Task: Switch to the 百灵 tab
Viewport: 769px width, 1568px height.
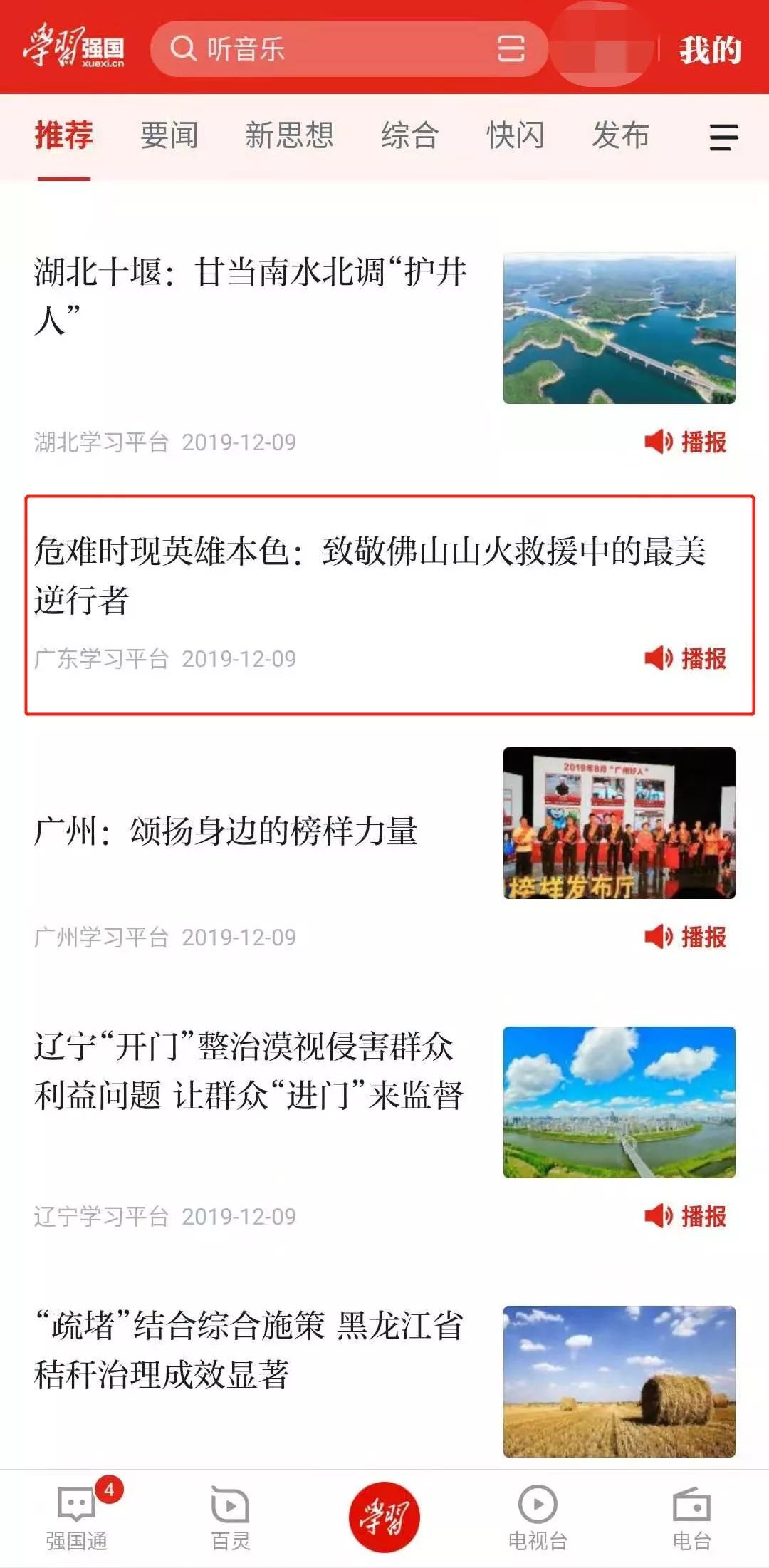Action: point(231,1517)
